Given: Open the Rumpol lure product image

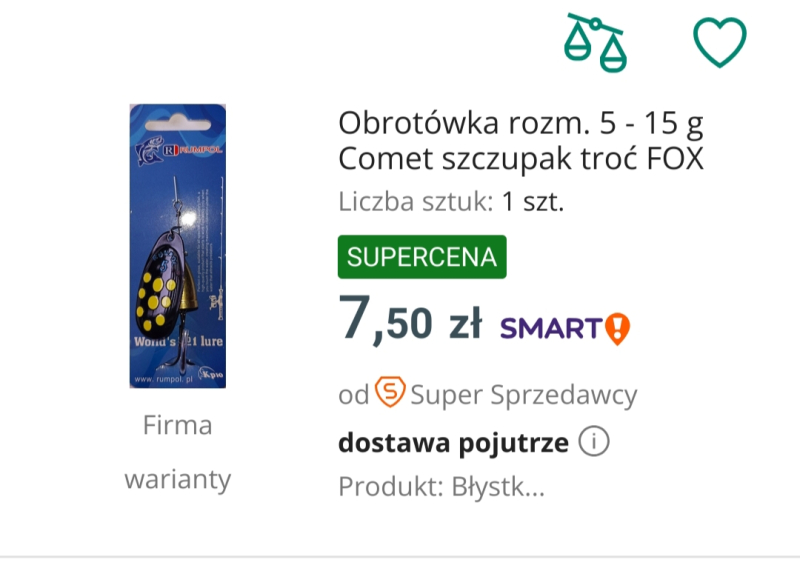Looking at the screenshot, I should click(177, 246).
